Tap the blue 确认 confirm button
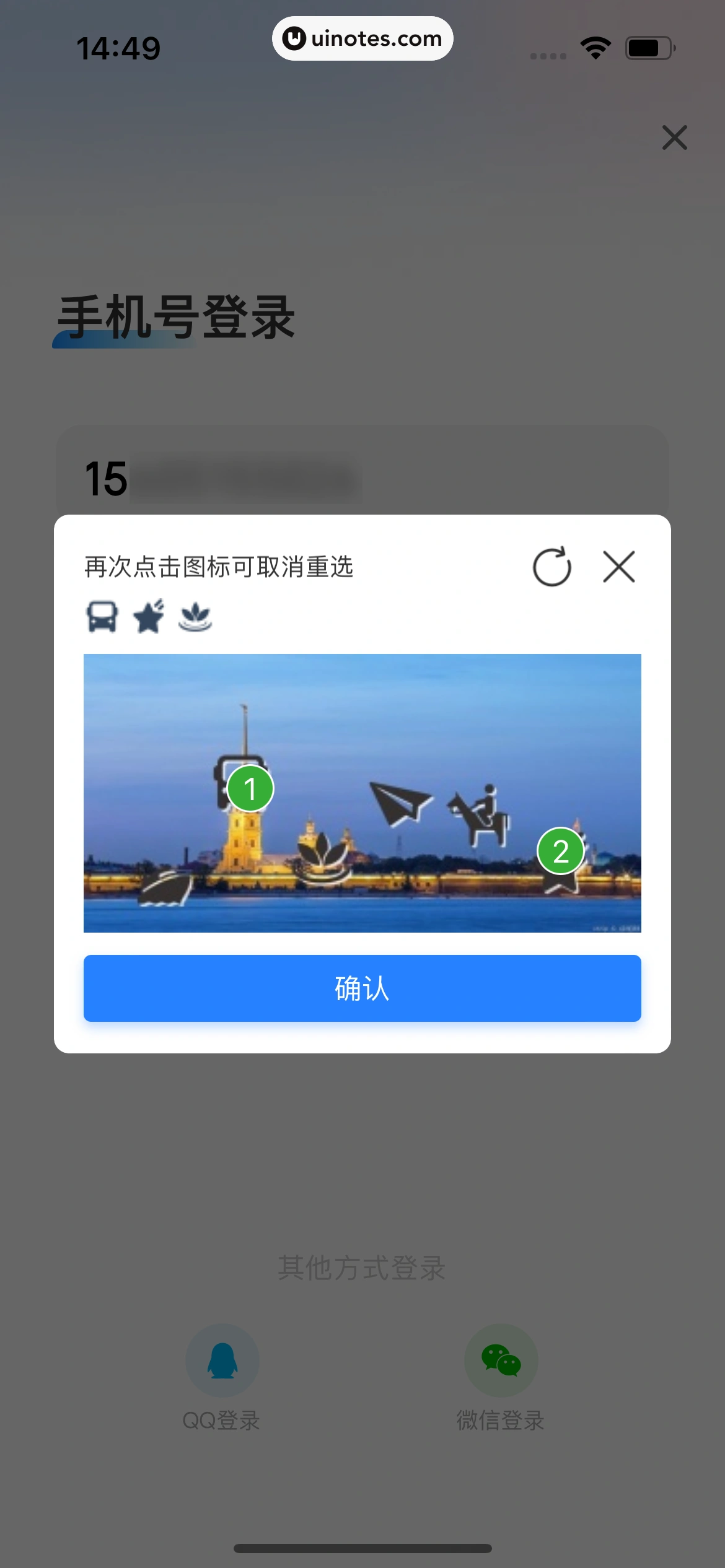 pyautogui.click(x=362, y=988)
